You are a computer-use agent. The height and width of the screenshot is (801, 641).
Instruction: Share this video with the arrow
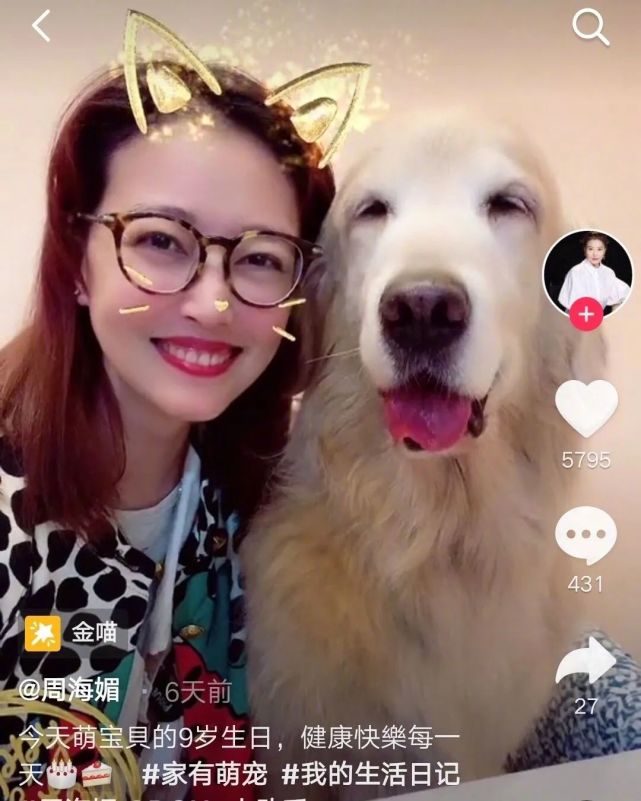[586, 662]
